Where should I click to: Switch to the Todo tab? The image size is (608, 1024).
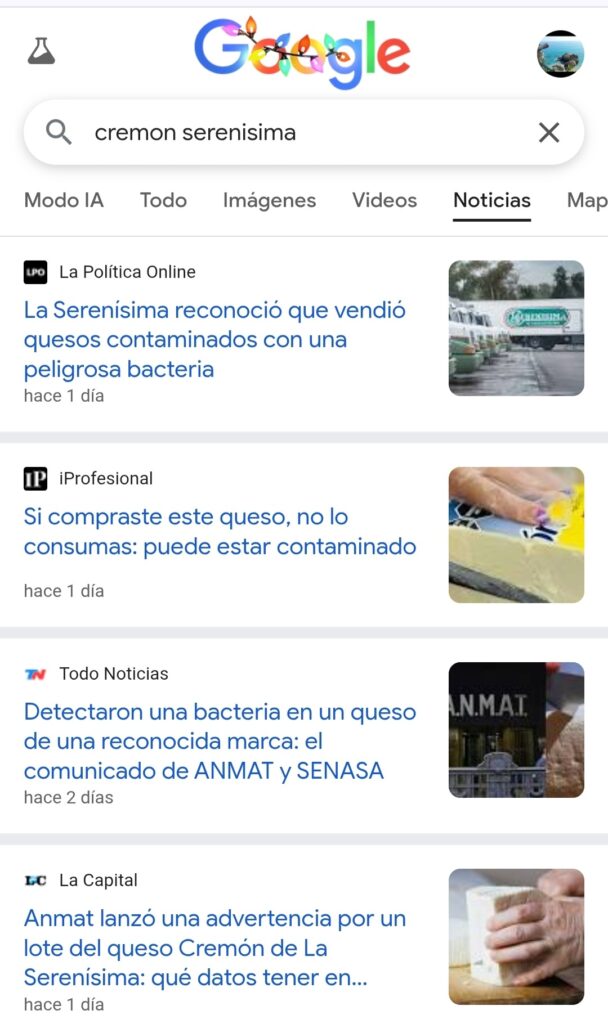coord(163,200)
